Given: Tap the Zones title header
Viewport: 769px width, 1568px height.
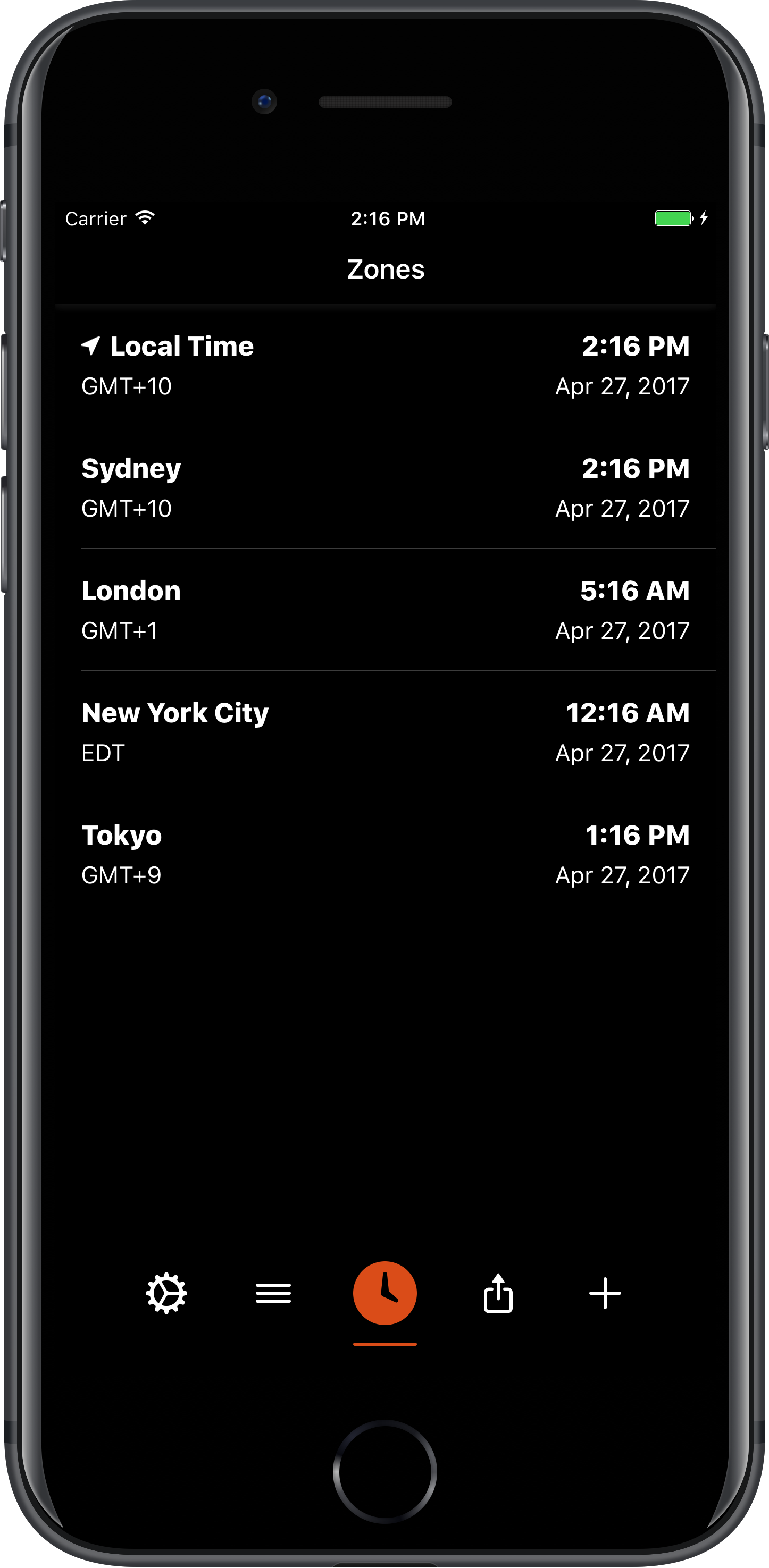Looking at the screenshot, I should [x=385, y=269].
